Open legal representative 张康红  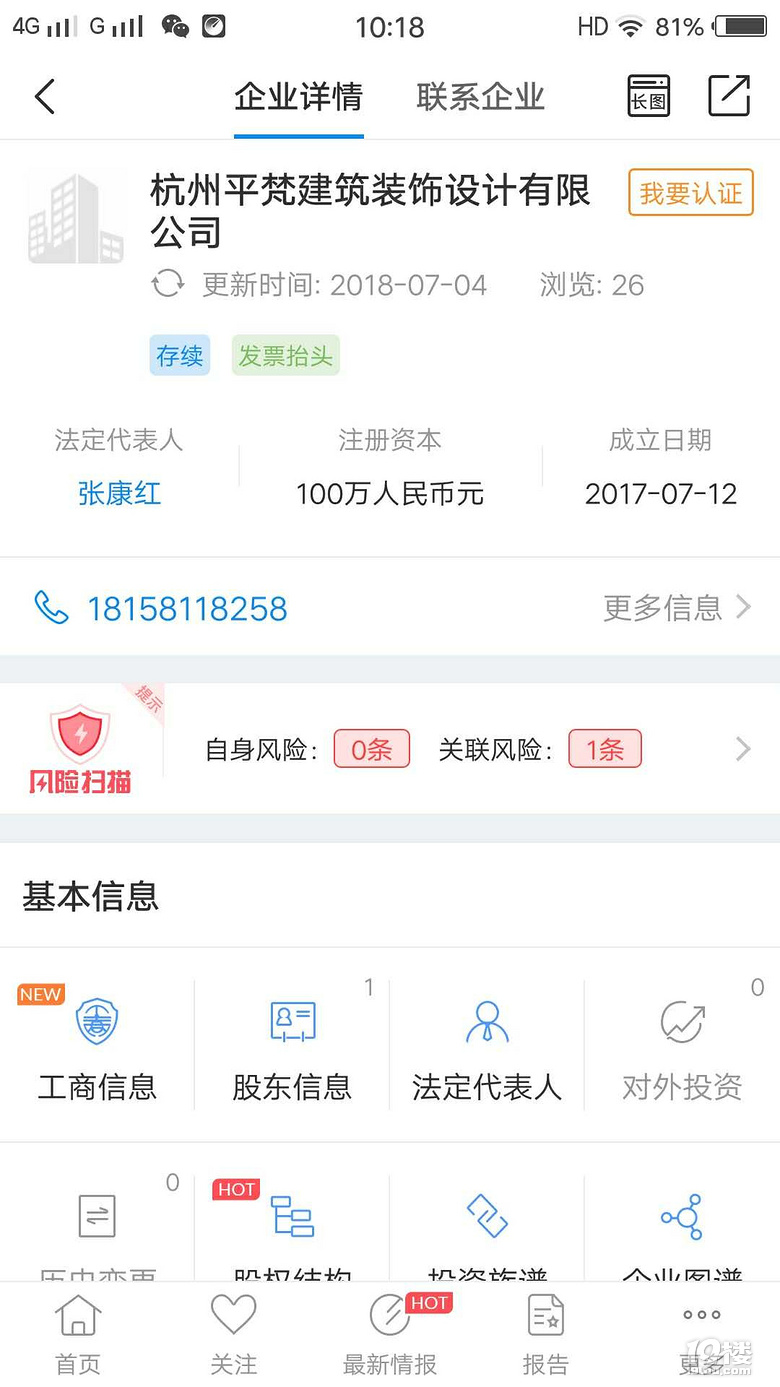(119, 493)
